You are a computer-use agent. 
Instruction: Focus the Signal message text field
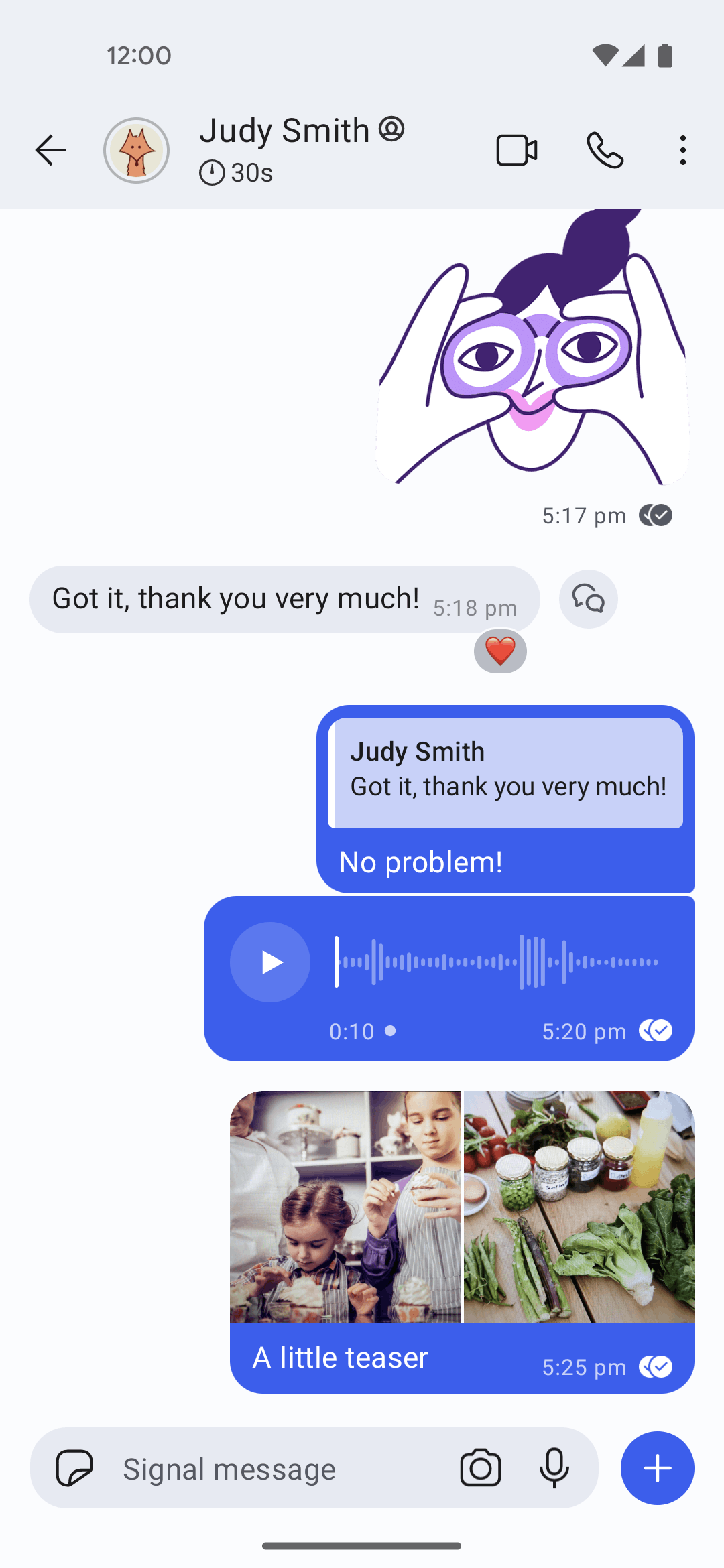tap(268, 1469)
